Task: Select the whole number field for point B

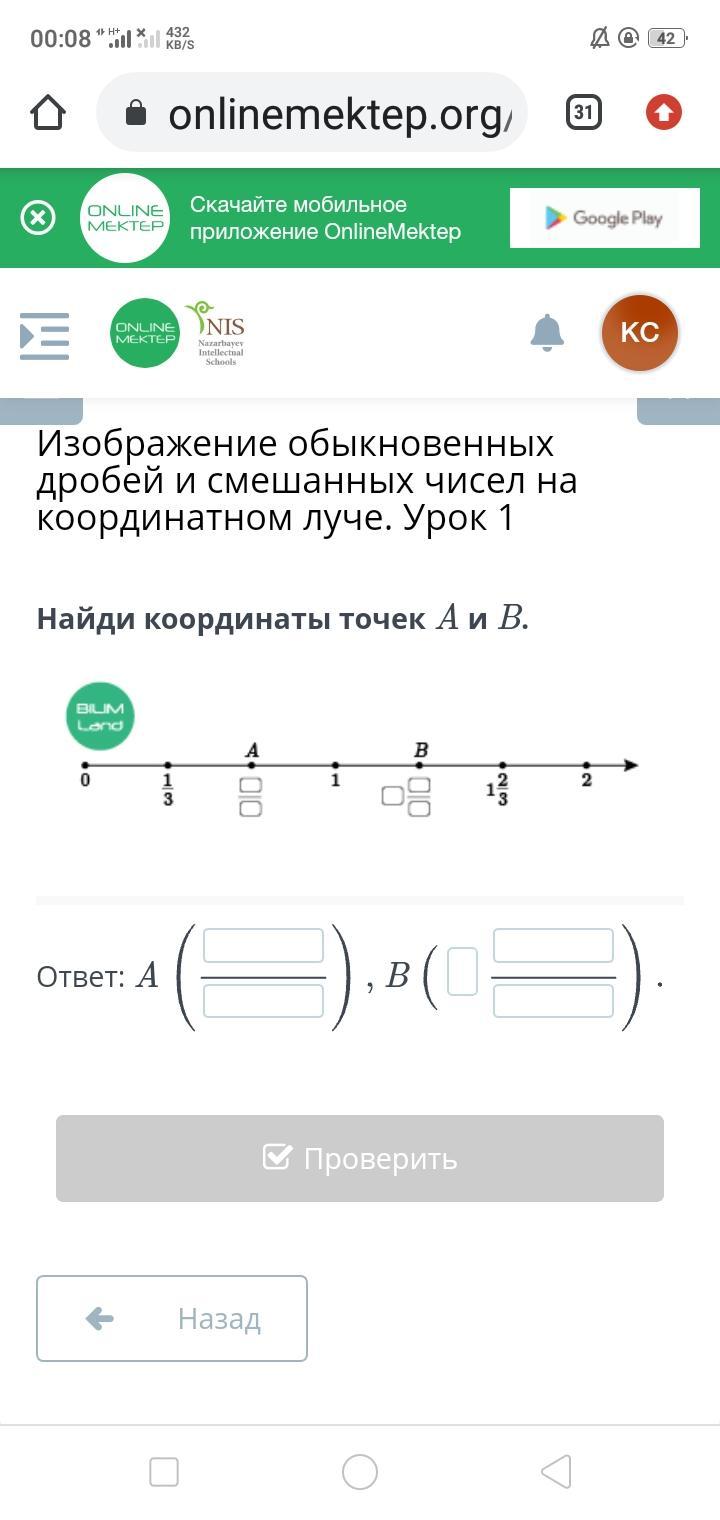Action: [x=462, y=972]
